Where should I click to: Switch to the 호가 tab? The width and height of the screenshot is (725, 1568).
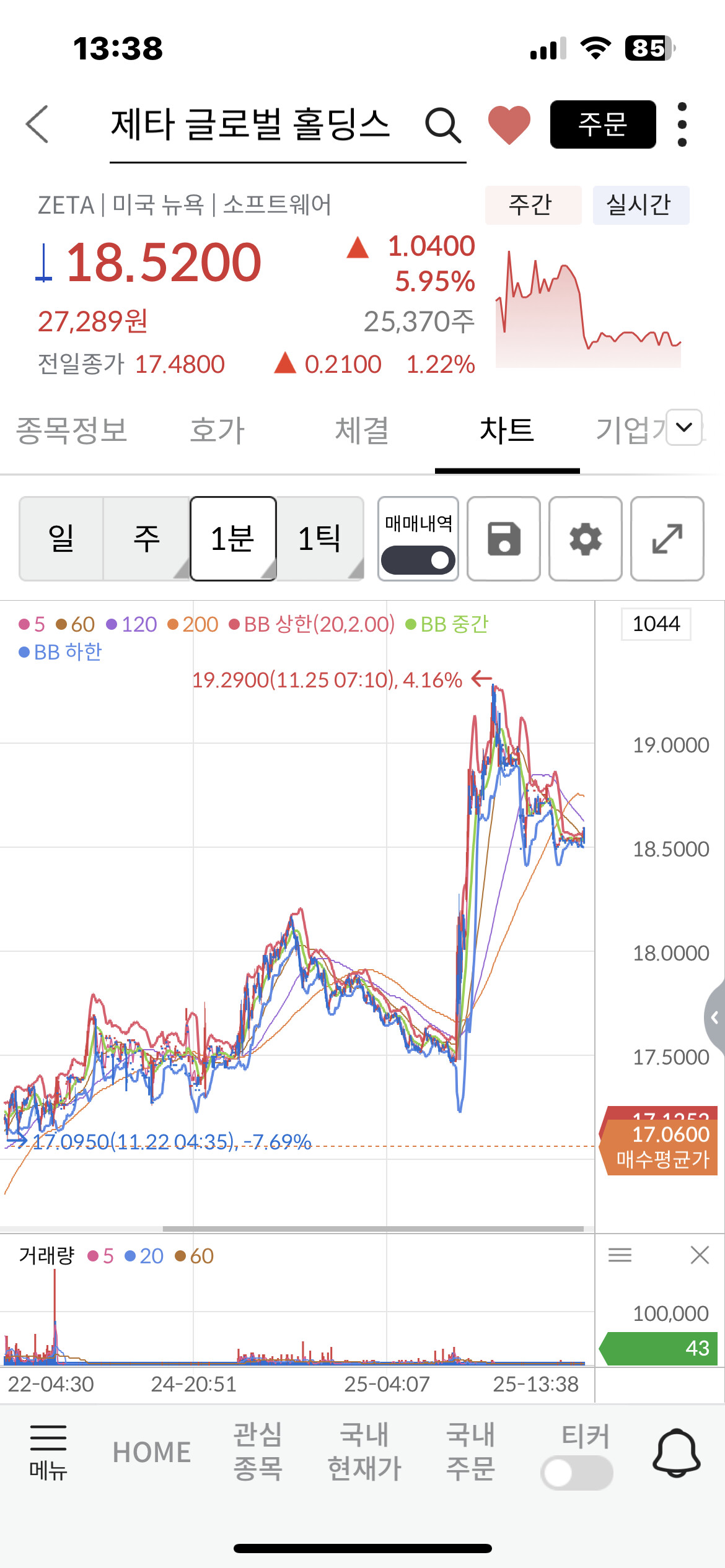(x=217, y=430)
